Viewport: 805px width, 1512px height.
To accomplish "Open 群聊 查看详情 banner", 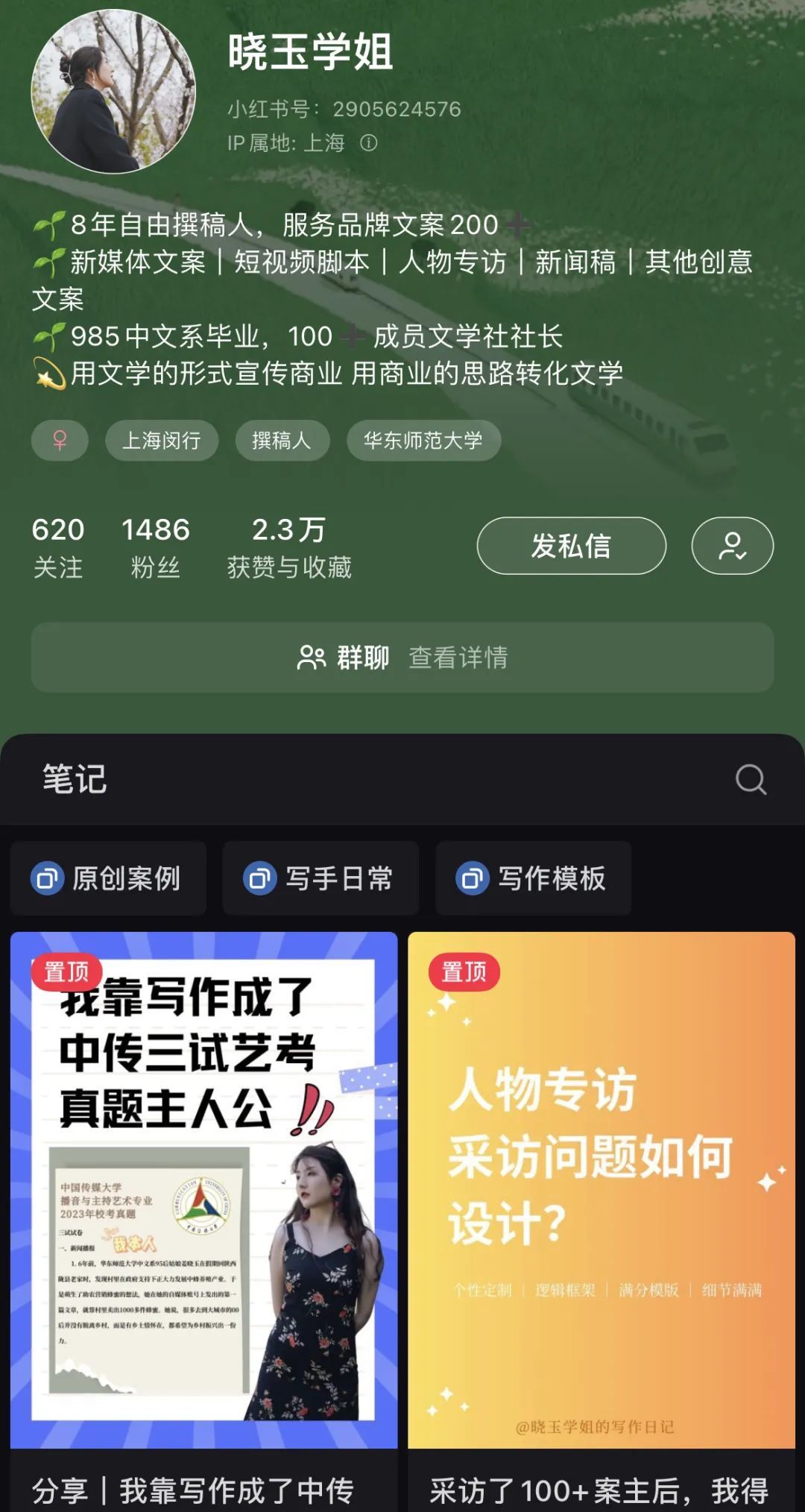I will click(x=402, y=658).
